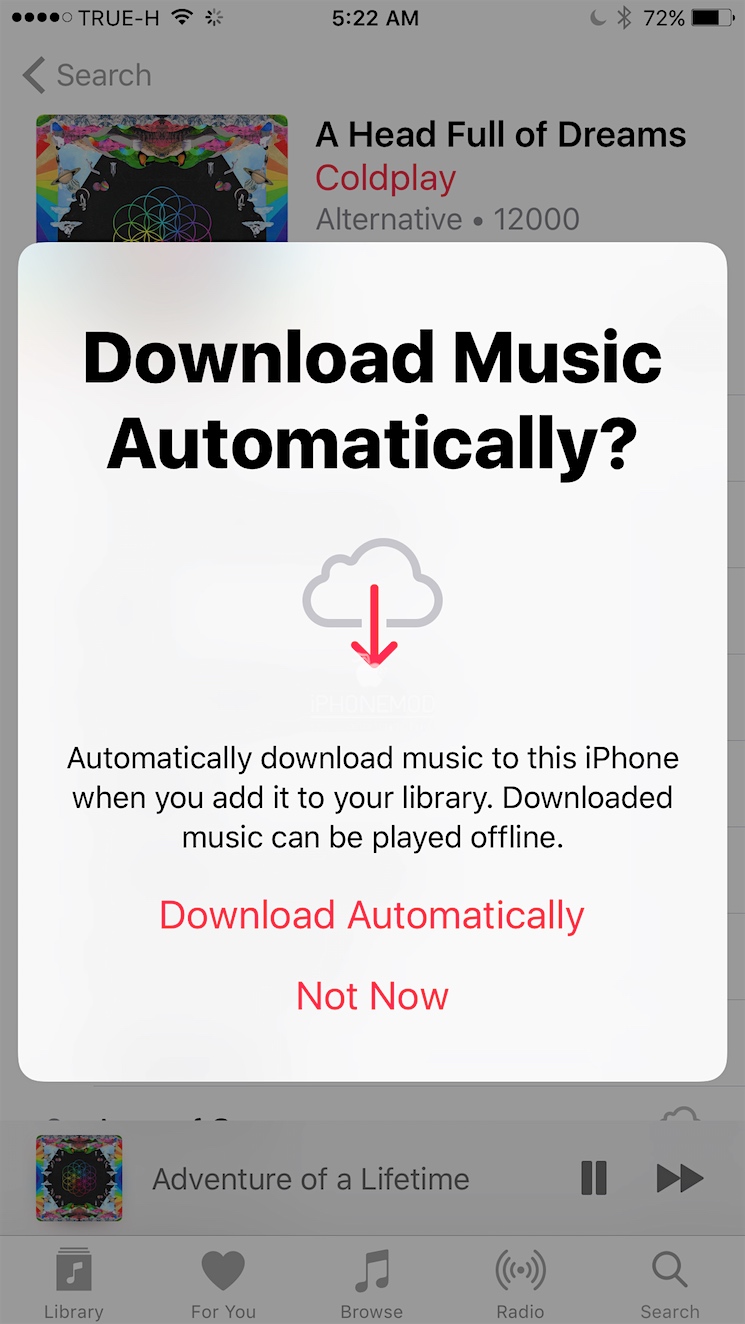Viewport: 745px width, 1324px height.
Task: Open the now playing mini player
Action: pos(310,1178)
